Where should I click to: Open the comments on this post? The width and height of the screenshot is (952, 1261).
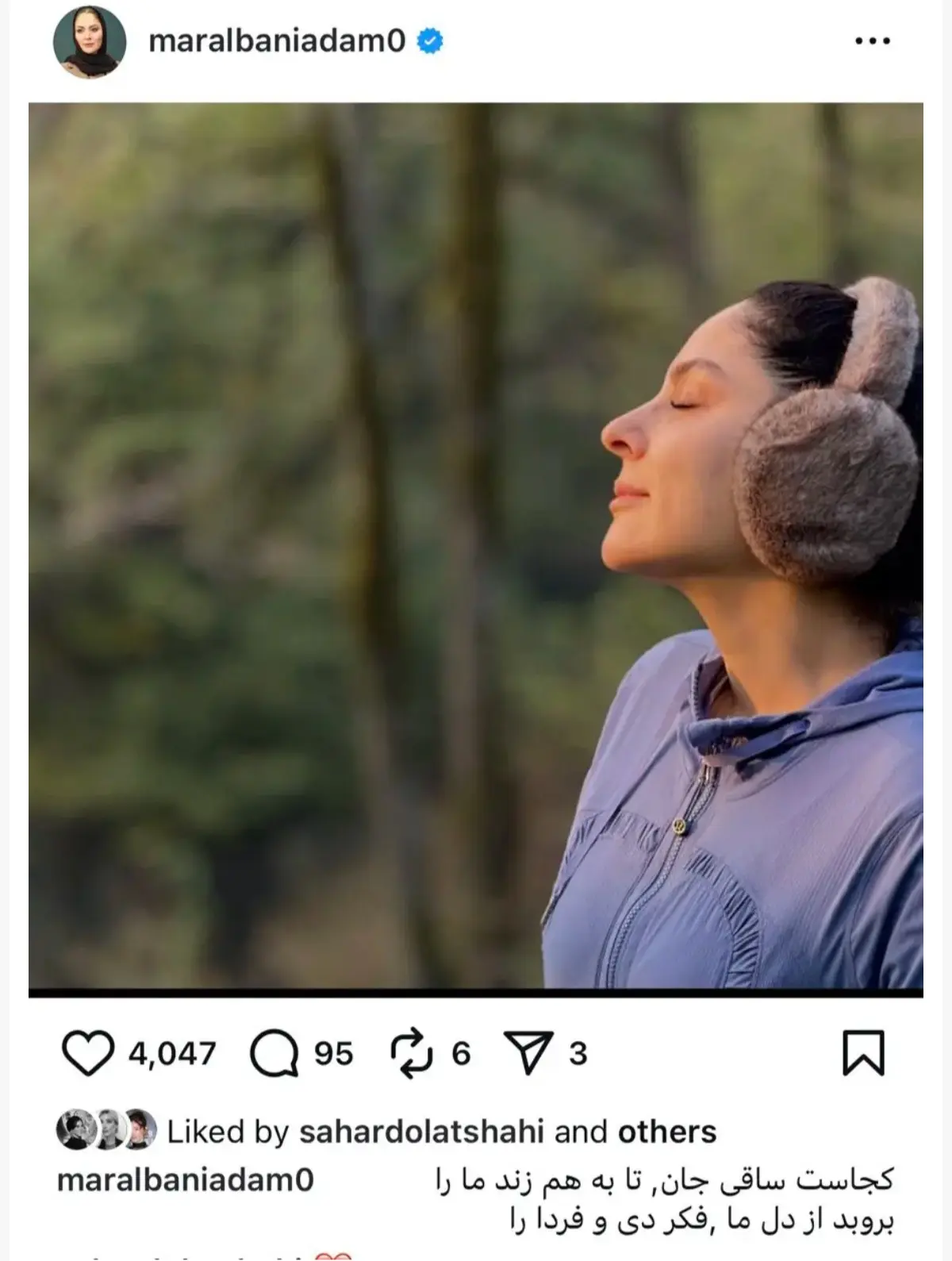click(274, 1053)
